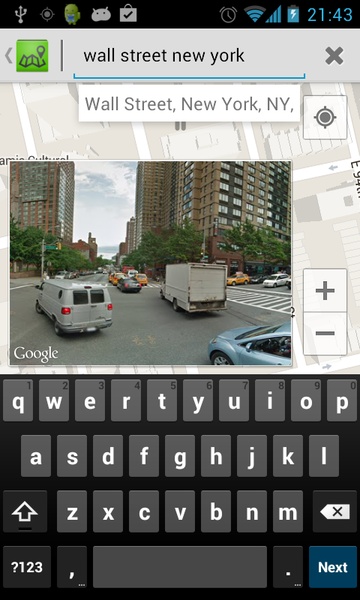360x600 pixels.
Task: Zoom out the map with minus button
Action: point(325,333)
